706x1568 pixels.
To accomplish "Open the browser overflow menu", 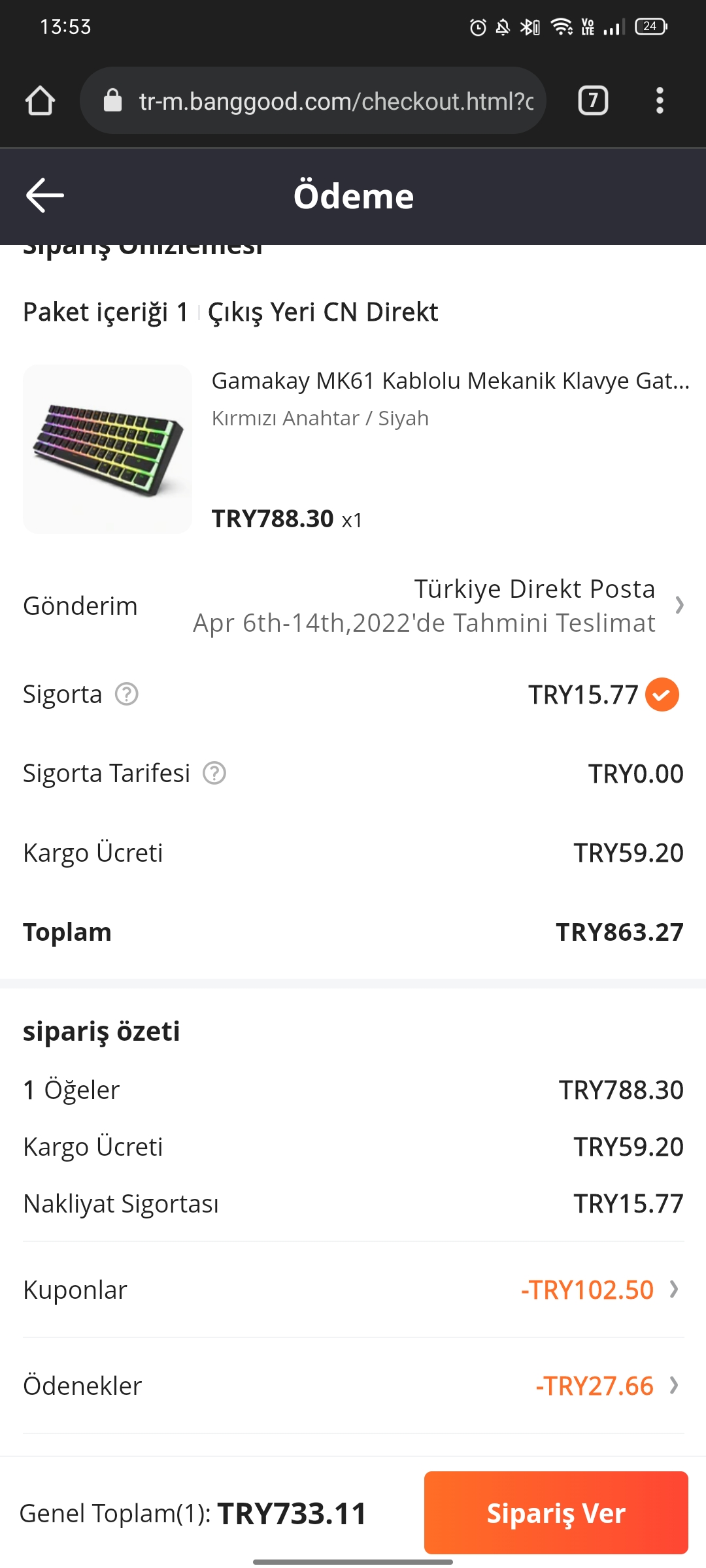I will pos(660,101).
